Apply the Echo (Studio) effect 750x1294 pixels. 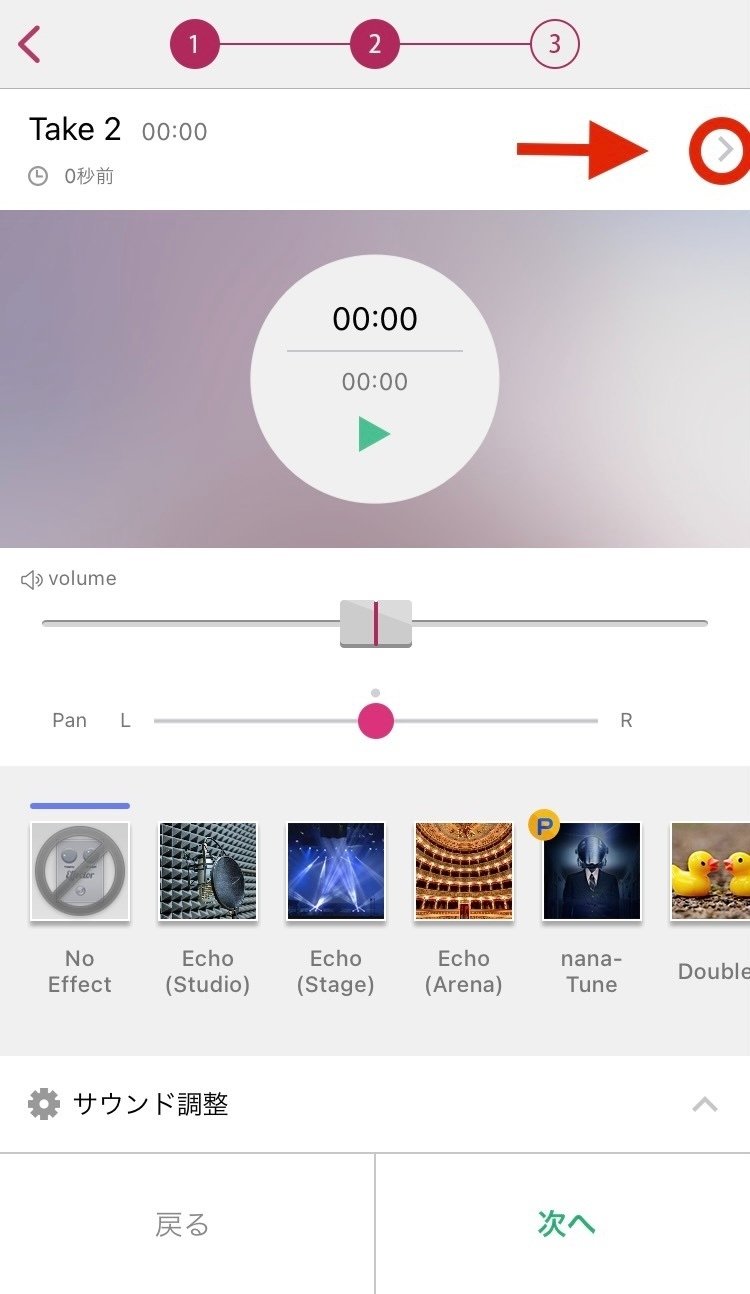[x=208, y=908]
